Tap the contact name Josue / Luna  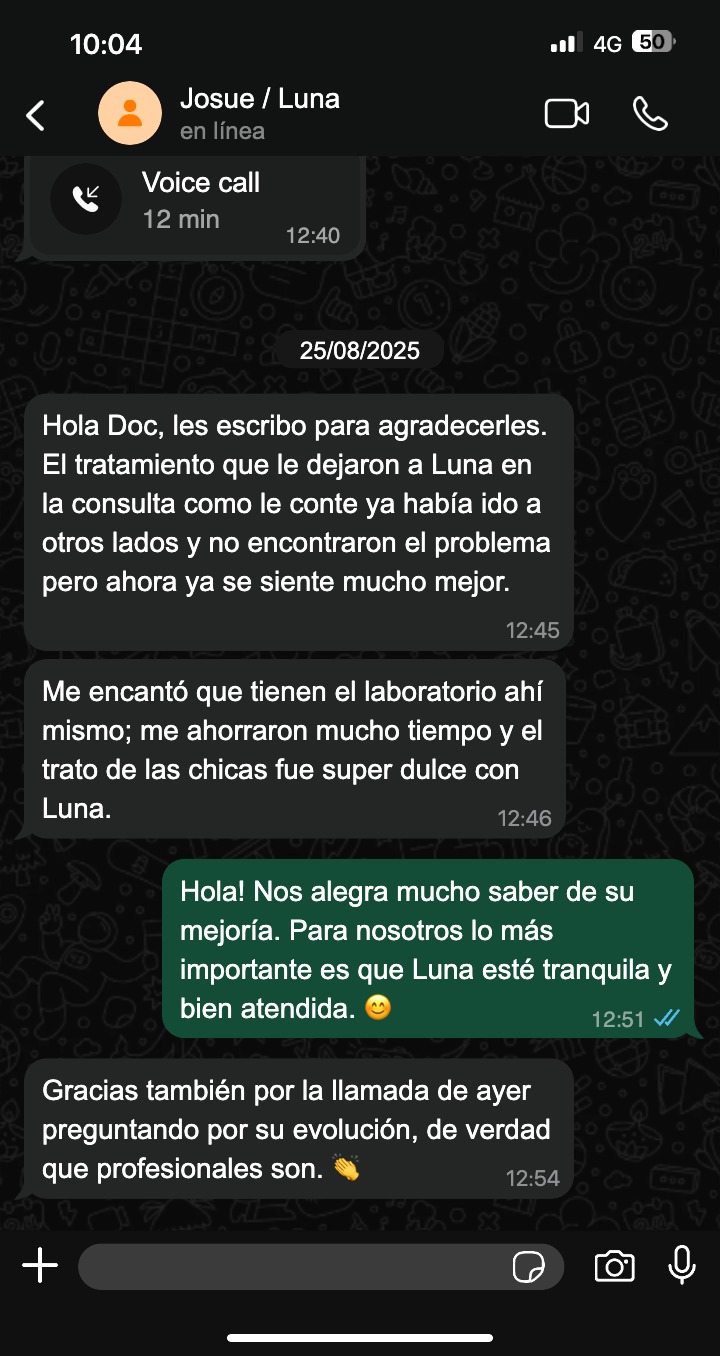coord(260,99)
